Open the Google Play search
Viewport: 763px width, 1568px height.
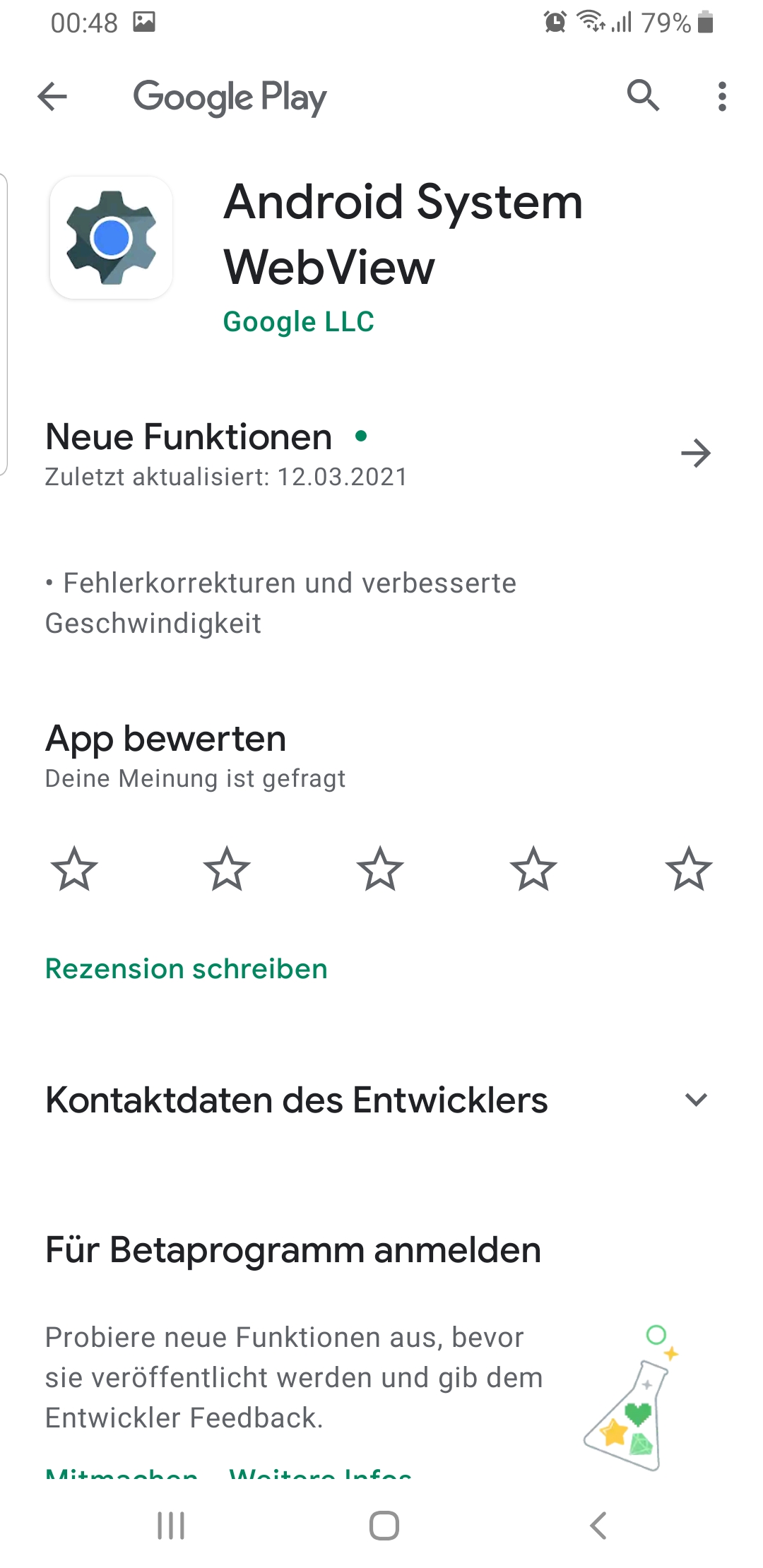point(643,95)
